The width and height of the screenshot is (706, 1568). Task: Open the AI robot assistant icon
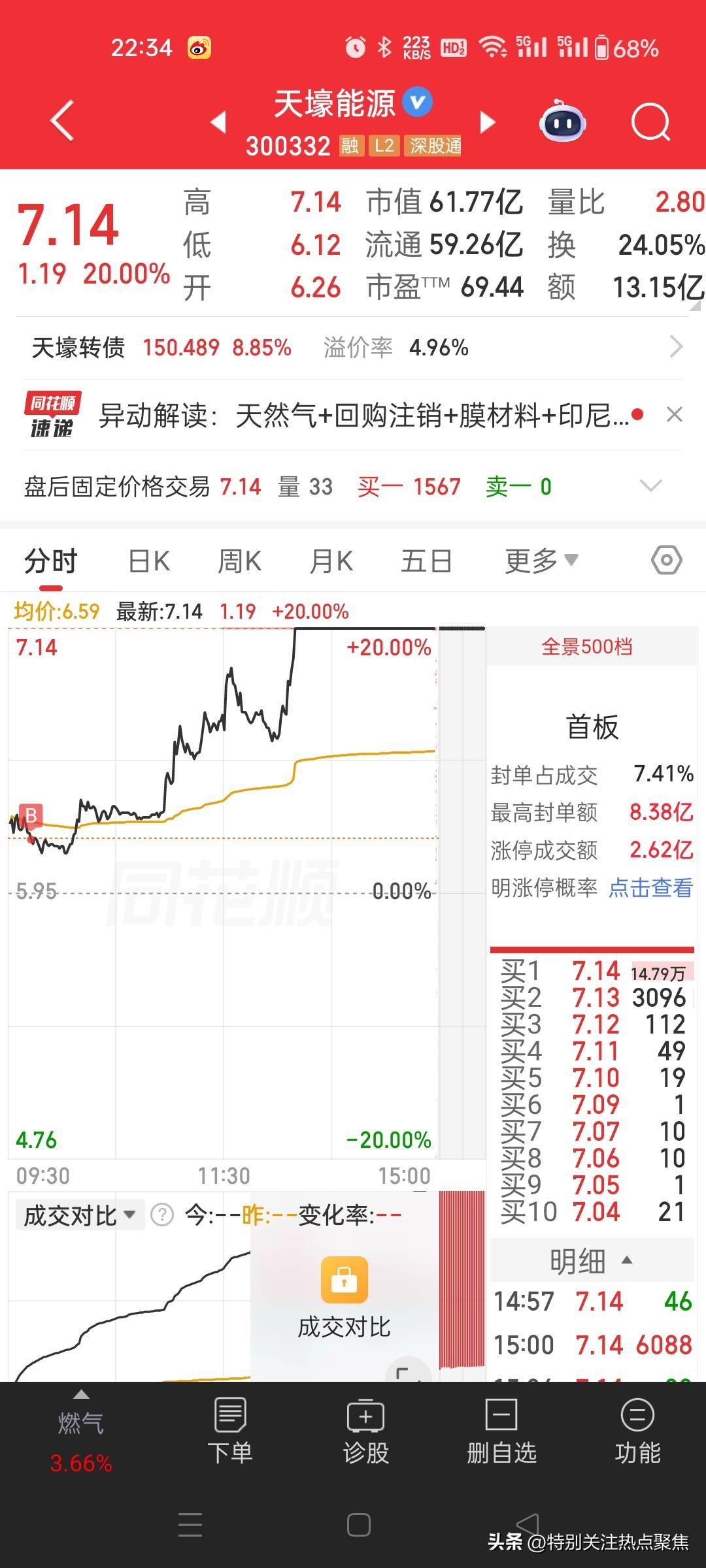pos(563,121)
